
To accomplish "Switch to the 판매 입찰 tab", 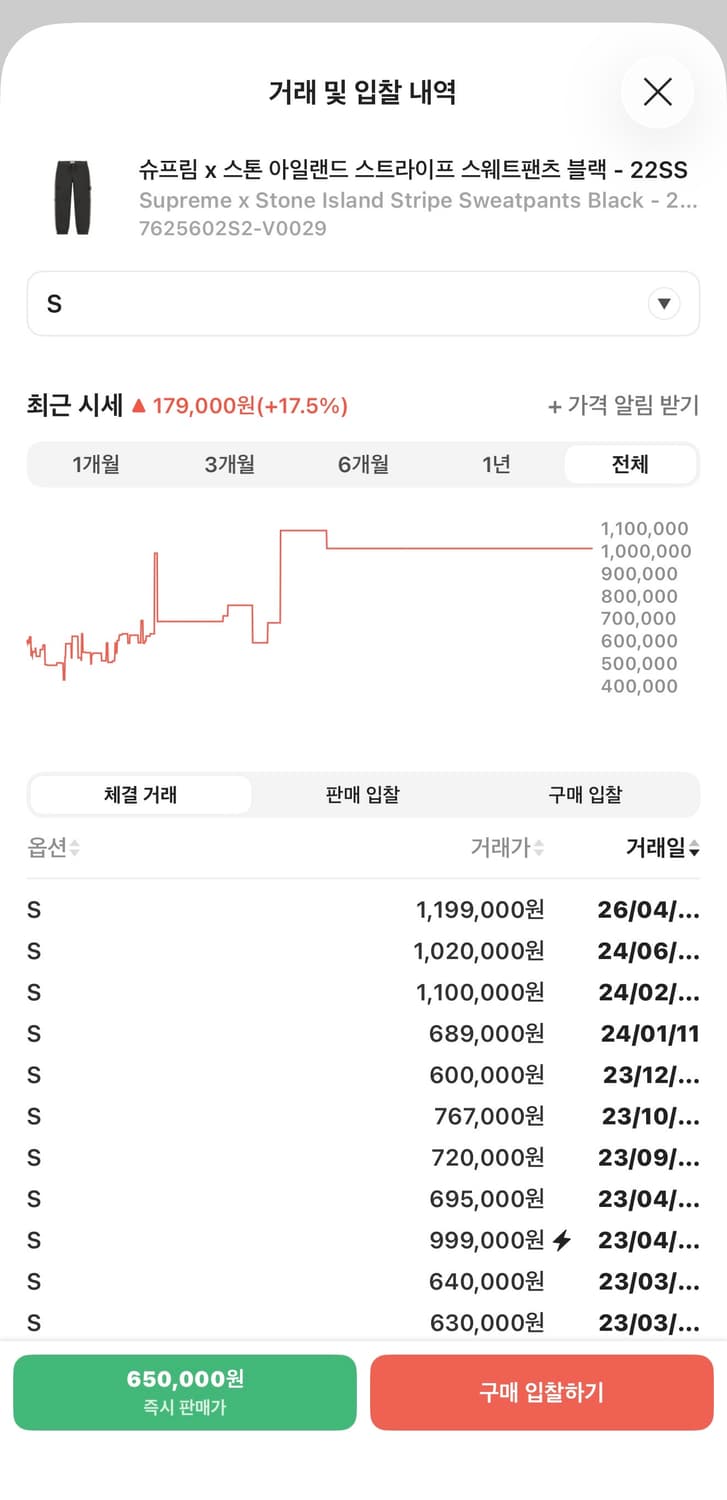I will 362,794.
